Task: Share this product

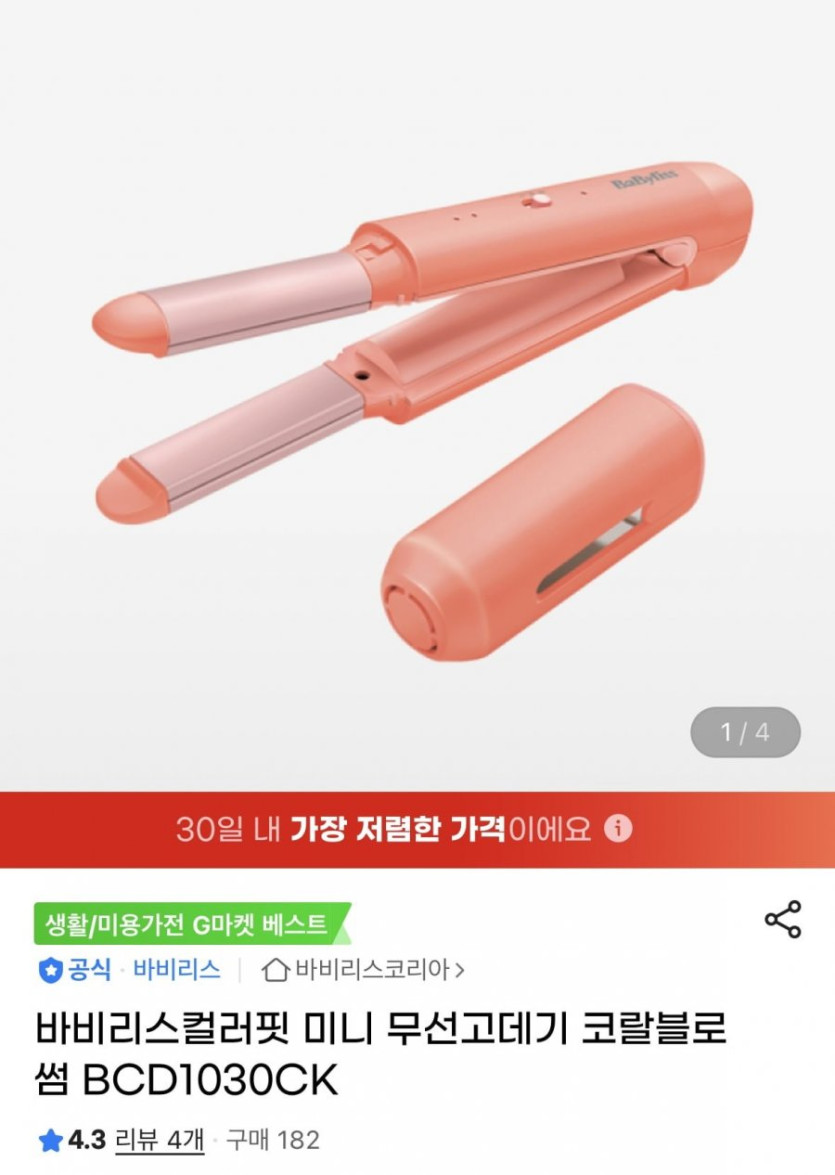Action: coord(782,919)
